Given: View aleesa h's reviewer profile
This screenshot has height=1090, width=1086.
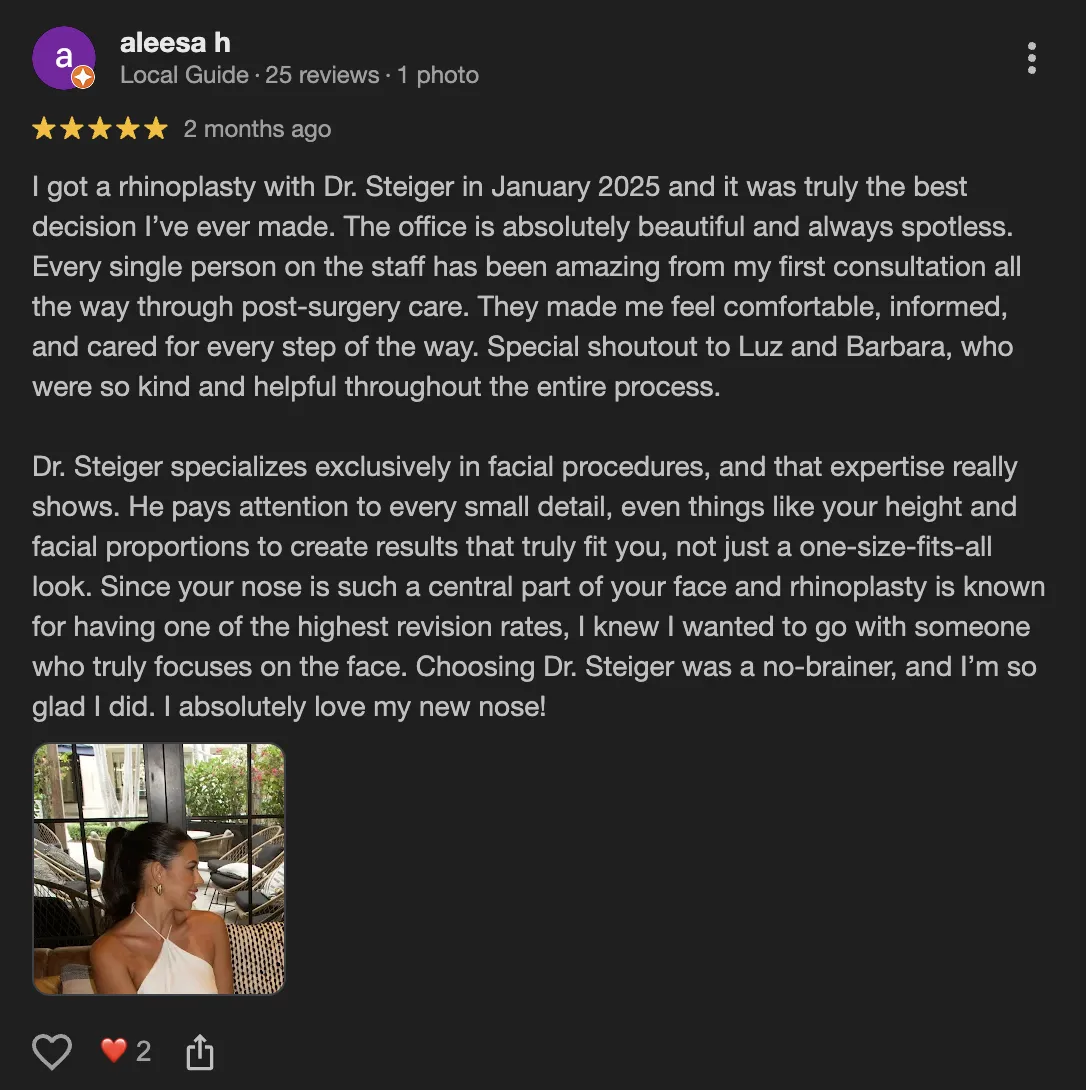Looking at the screenshot, I should [175, 43].
